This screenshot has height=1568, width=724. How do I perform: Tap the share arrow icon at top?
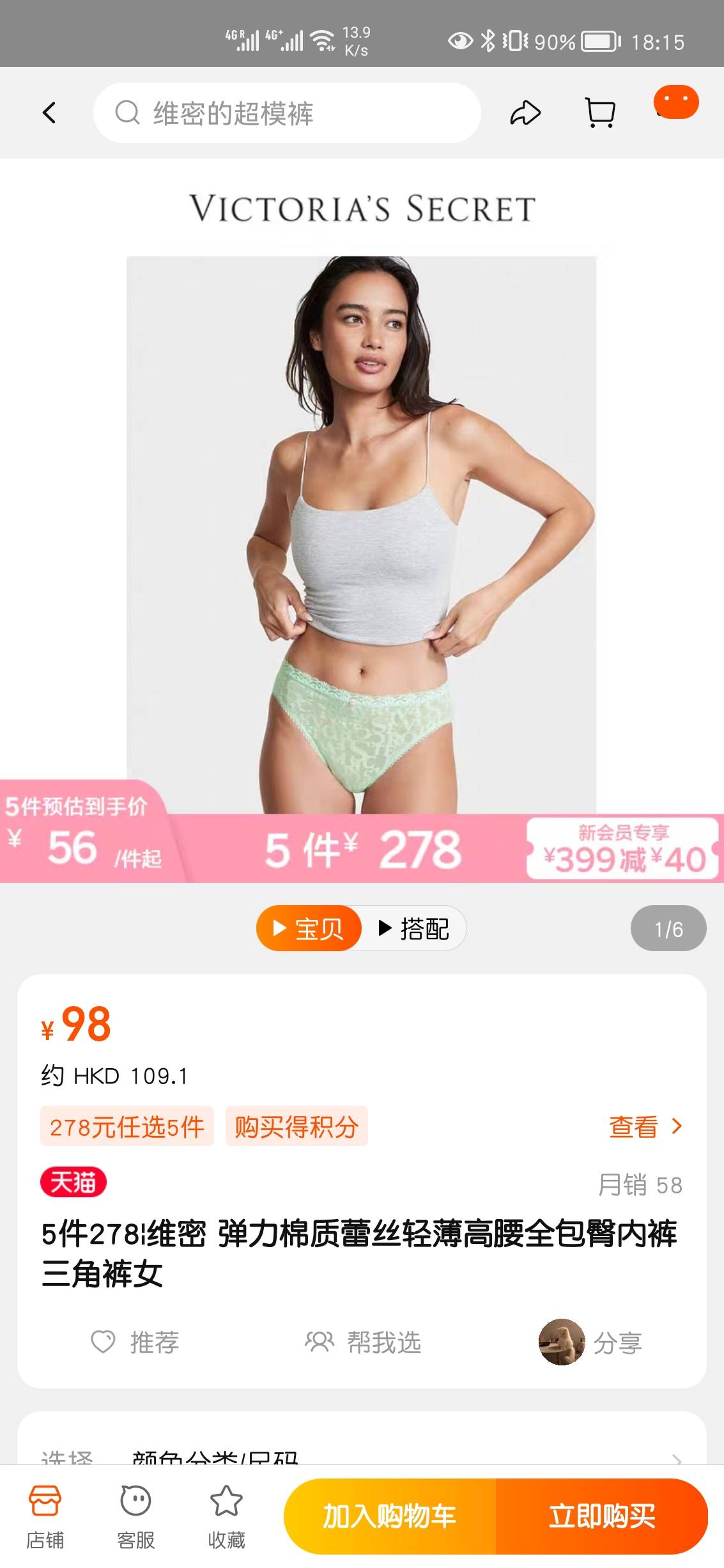click(x=525, y=113)
